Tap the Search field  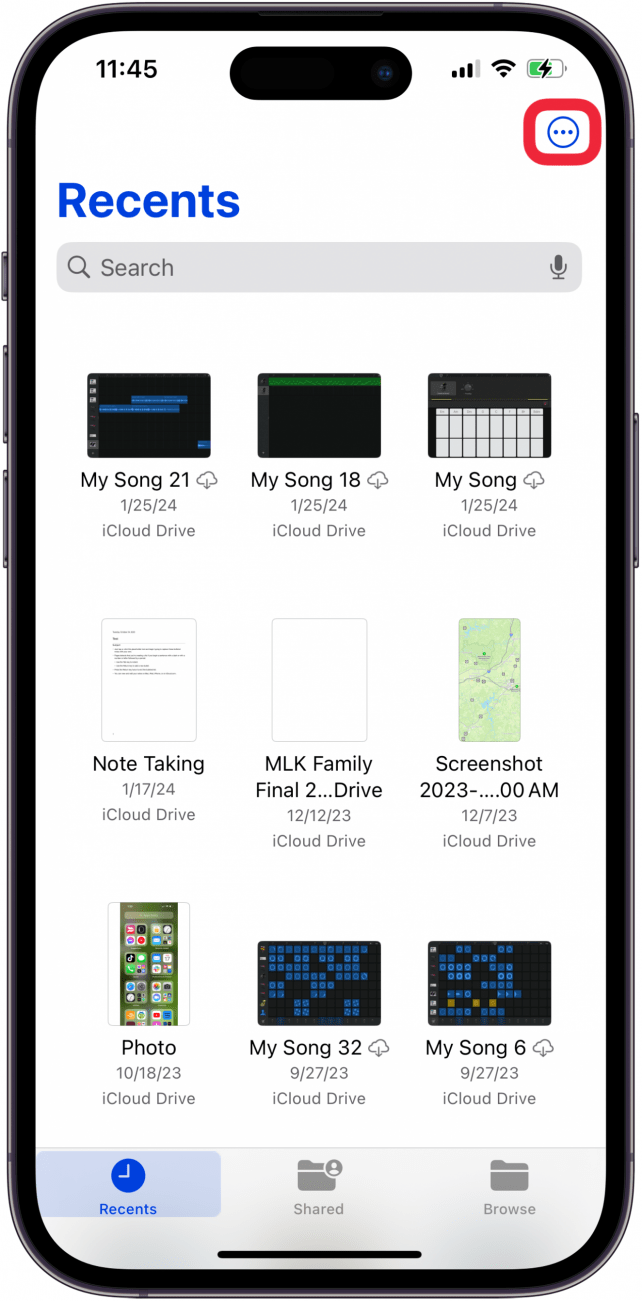[300, 268]
